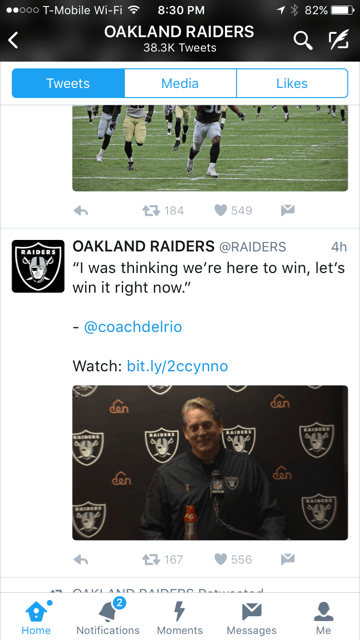Viewport: 360px width, 640px height.
Task: Open the bit.ly/2ccynno link
Action: (x=178, y=366)
